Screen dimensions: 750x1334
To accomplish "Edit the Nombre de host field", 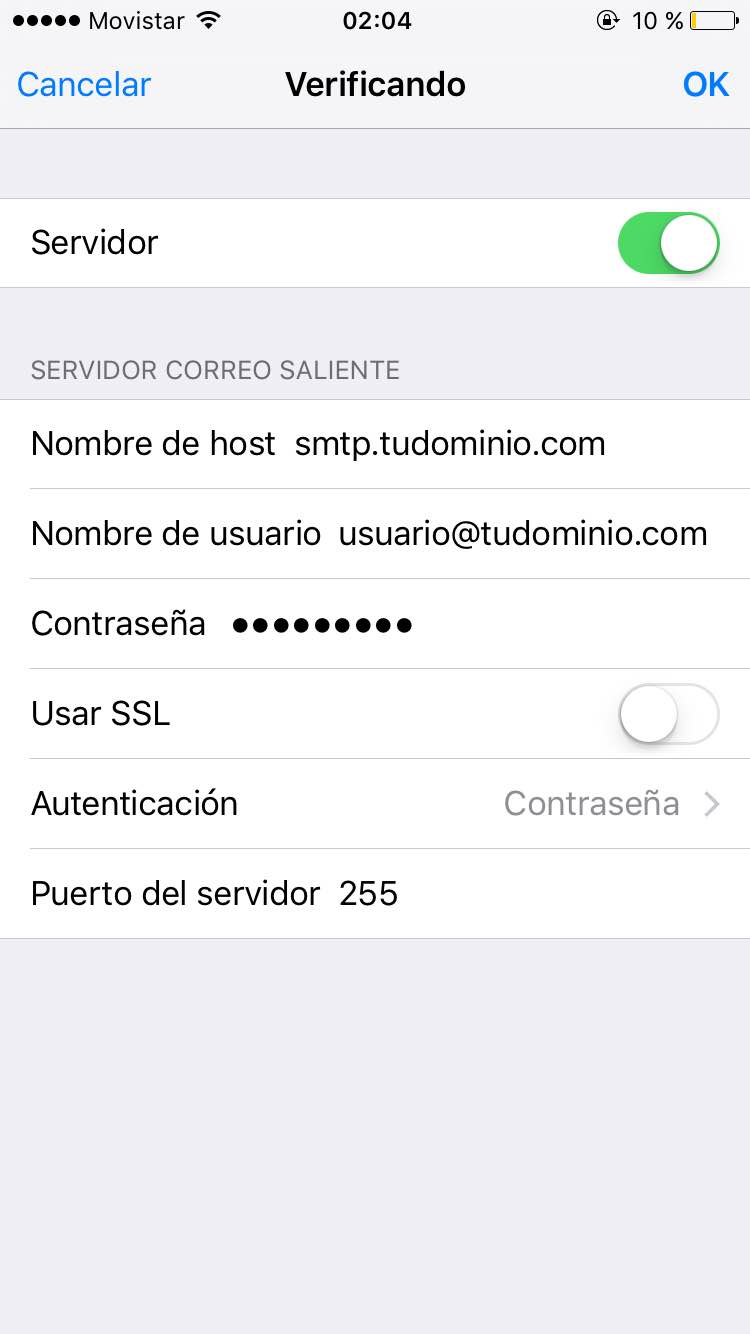I will click(450, 444).
